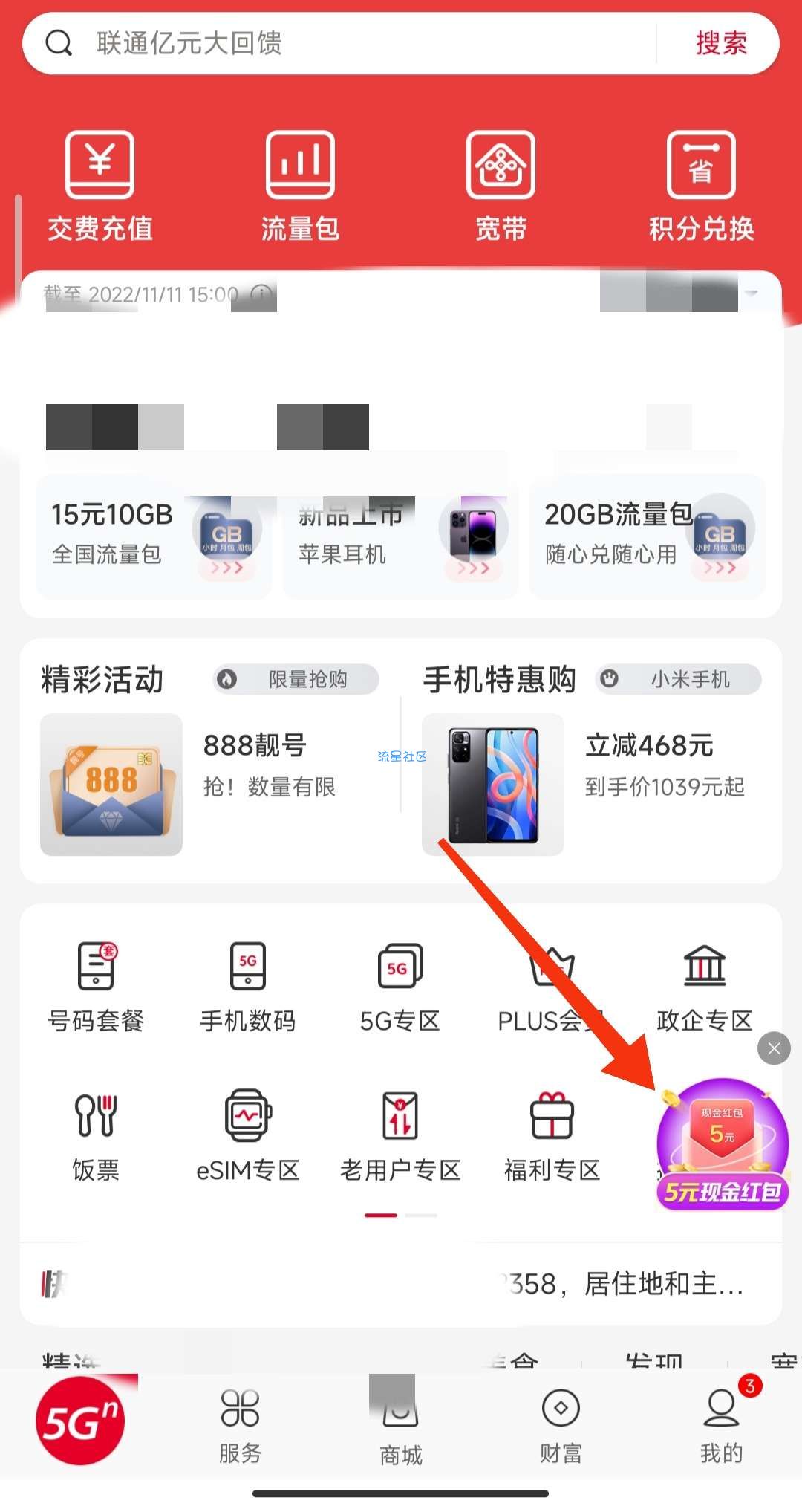This screenshot has width=802, height=1512.
Task: Open 交费充值 recharge shortcut
Action: [100, 186]
